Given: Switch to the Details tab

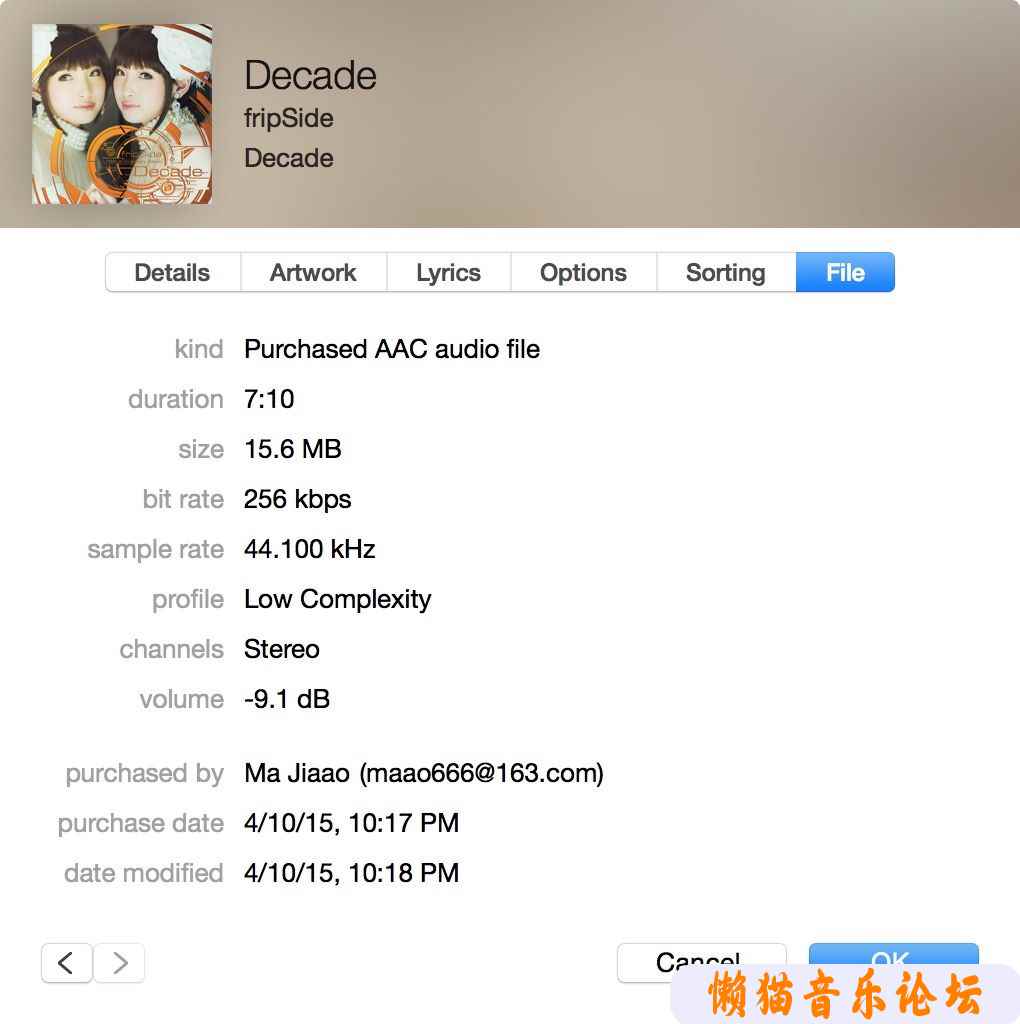Looking at the screenshot, I should (172, 273).
